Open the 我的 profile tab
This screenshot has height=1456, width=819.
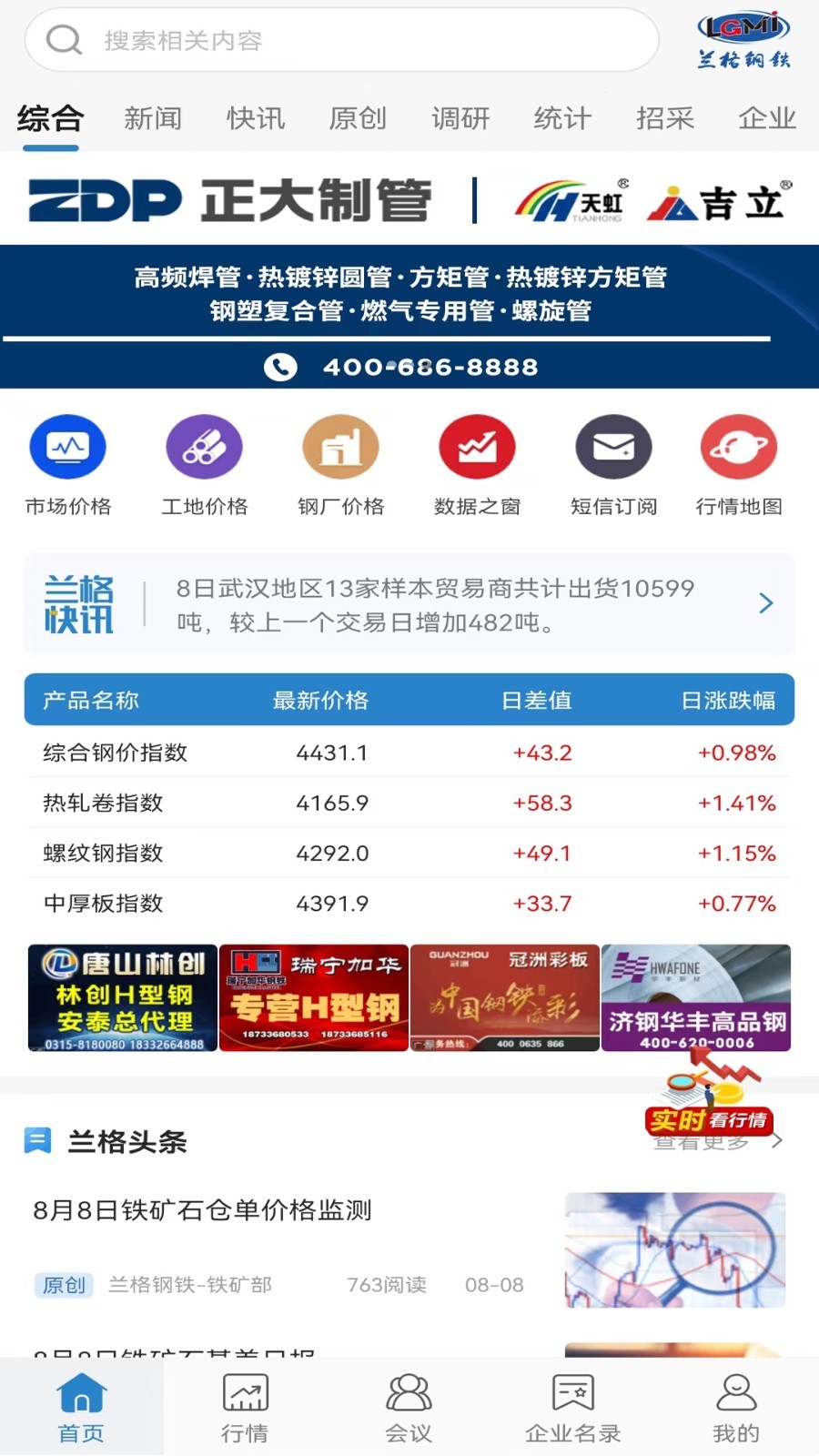[x=736, y=1408]
